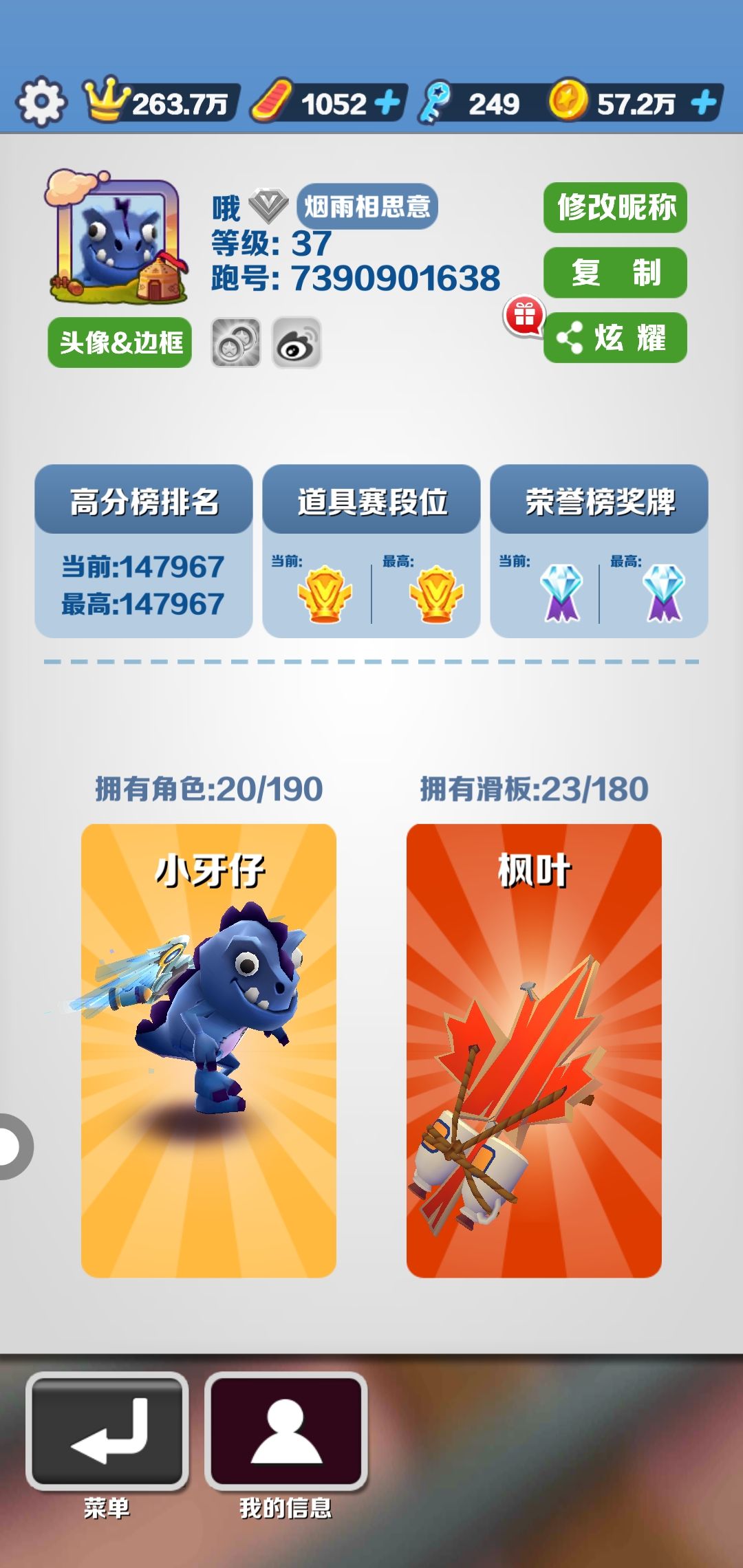Open 道具赛段位 rank card
This screenshot has height=1568, width=743.
click(371, 551)
